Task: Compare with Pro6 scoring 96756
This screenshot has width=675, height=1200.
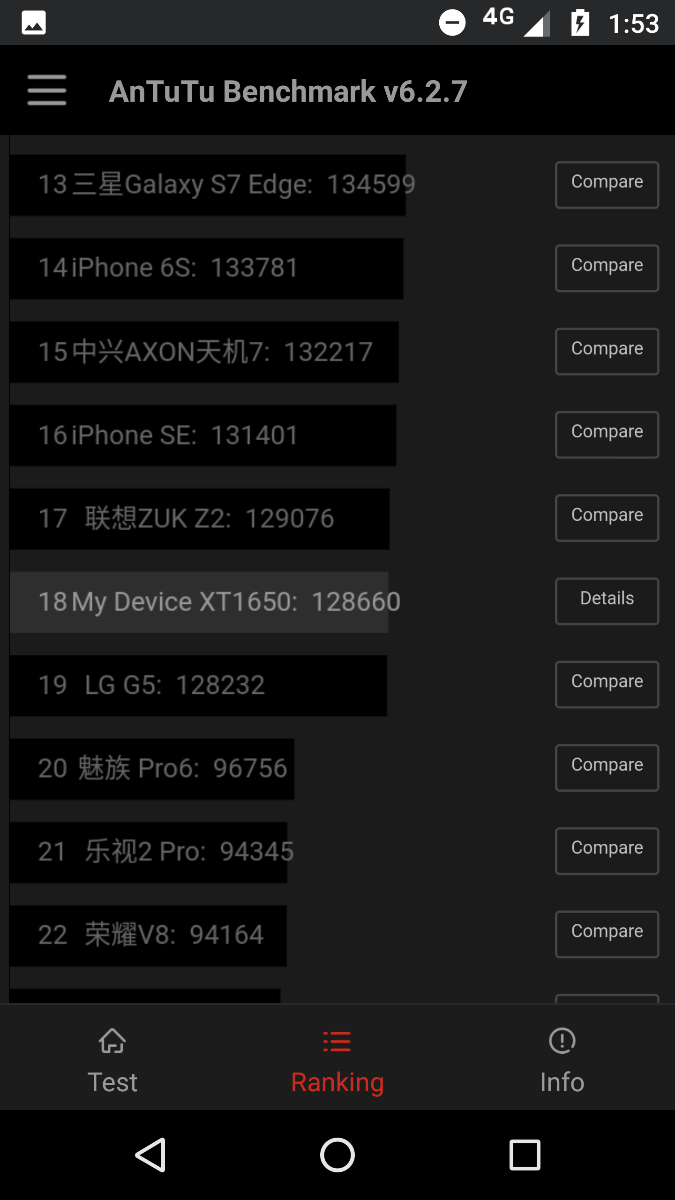Action: tap(607, 766)
